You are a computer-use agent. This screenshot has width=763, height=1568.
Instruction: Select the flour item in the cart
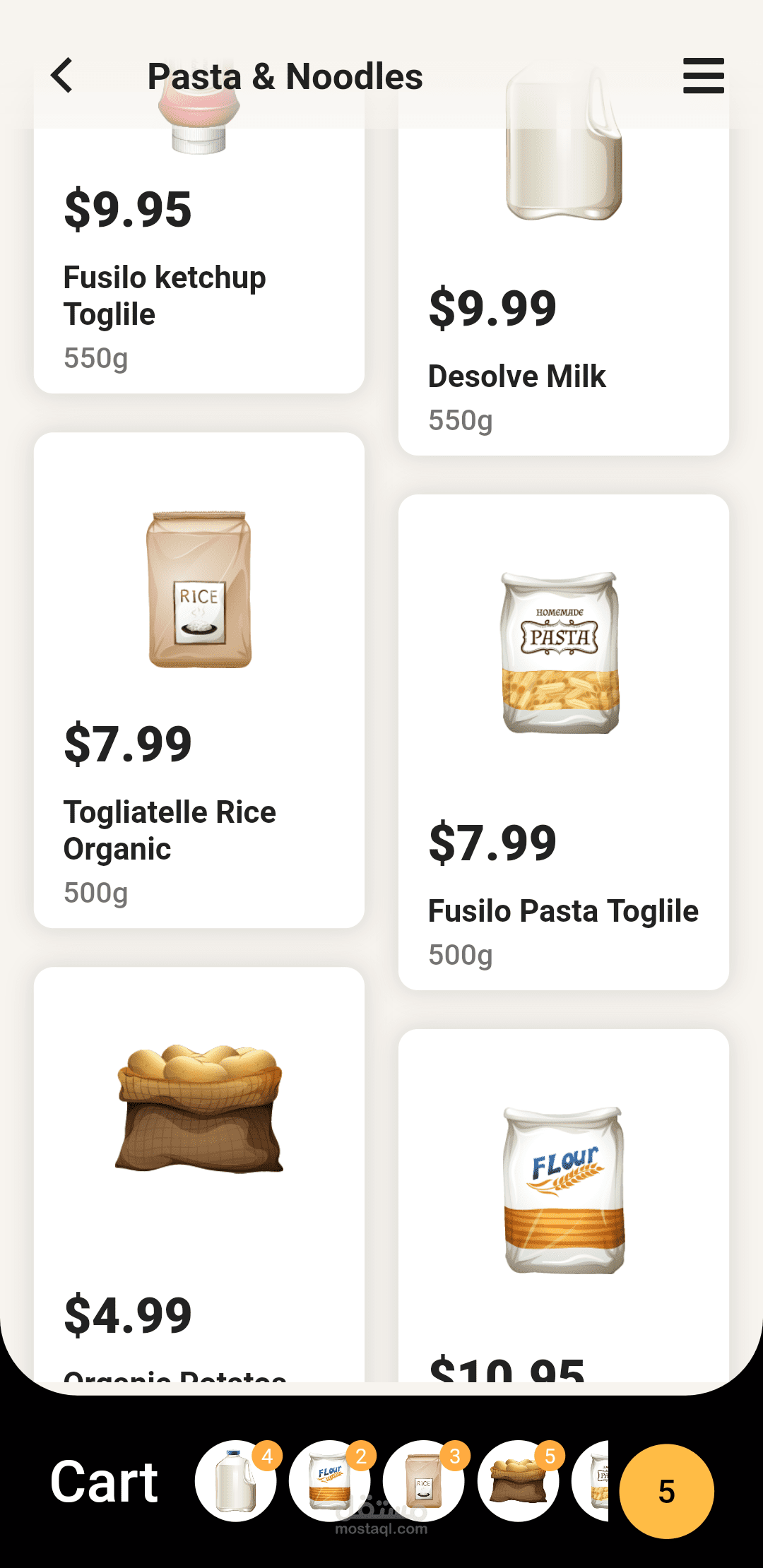329,1480
